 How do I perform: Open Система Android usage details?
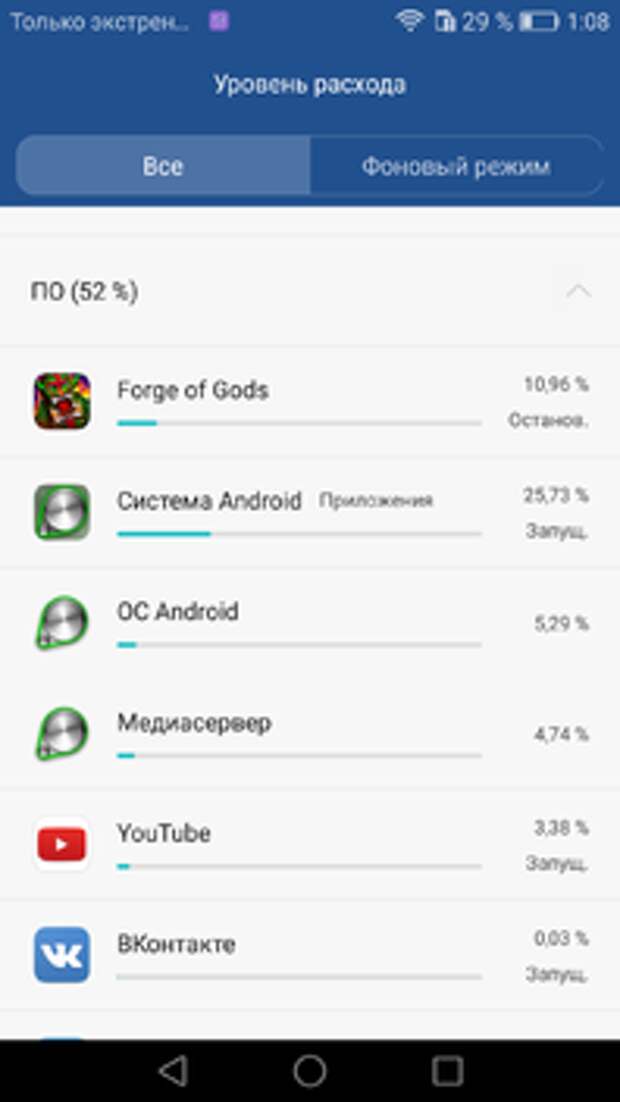[310, 513]
